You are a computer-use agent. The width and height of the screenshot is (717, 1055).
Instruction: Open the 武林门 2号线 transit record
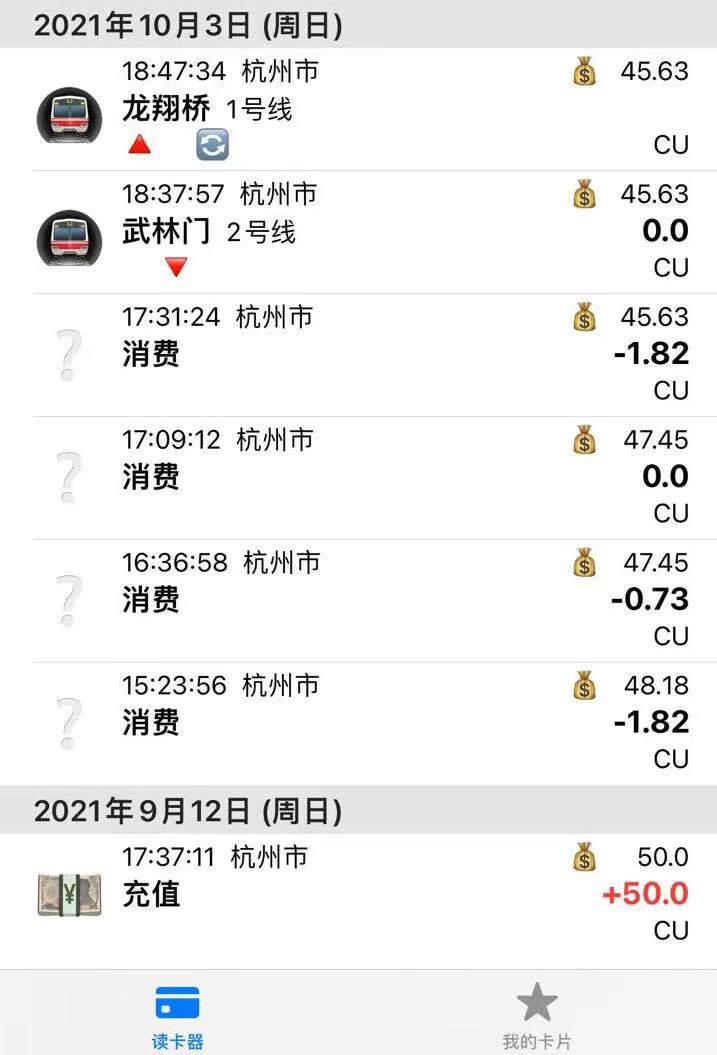click(358, 232)
